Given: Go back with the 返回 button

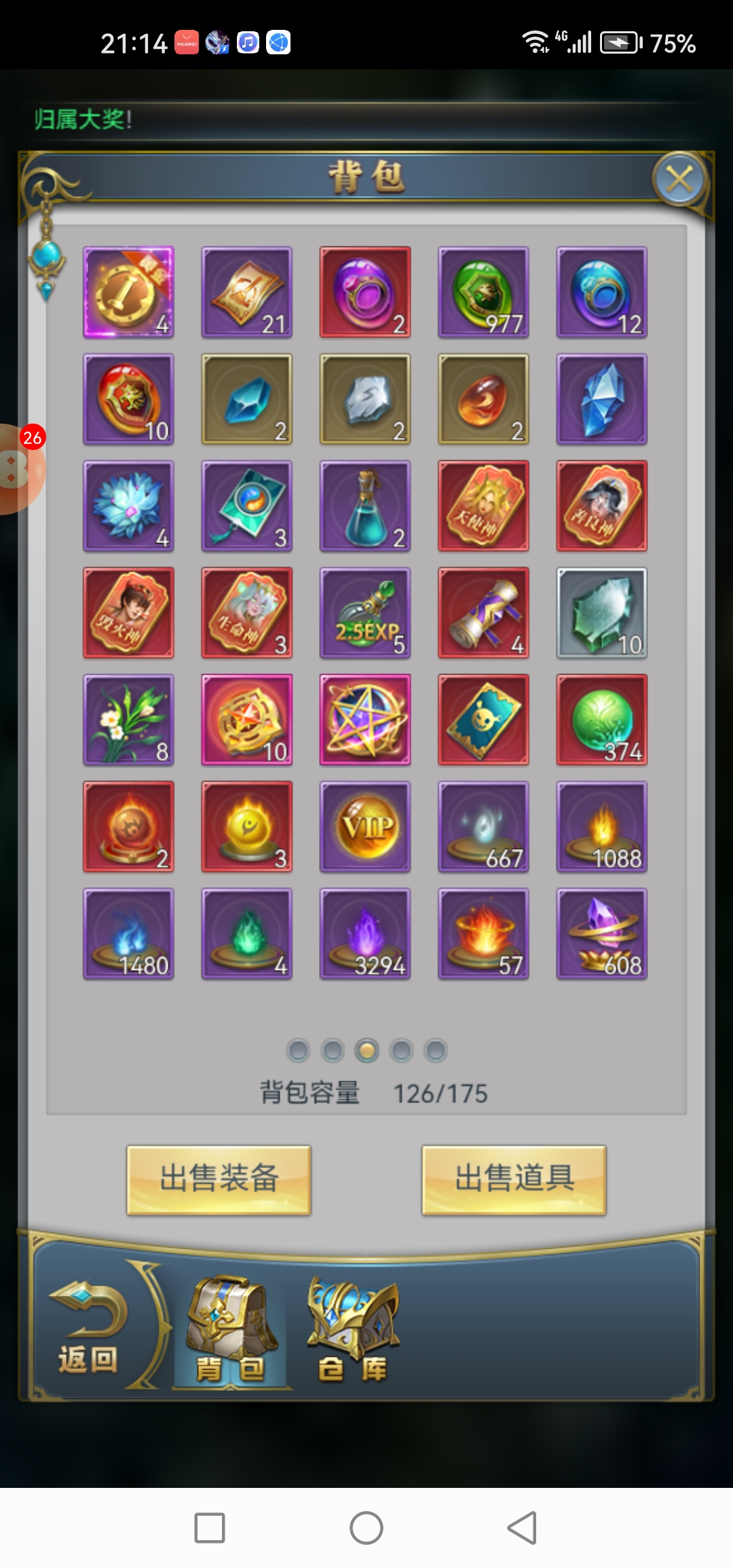Looking at the screenshot, I should 88,1328.
